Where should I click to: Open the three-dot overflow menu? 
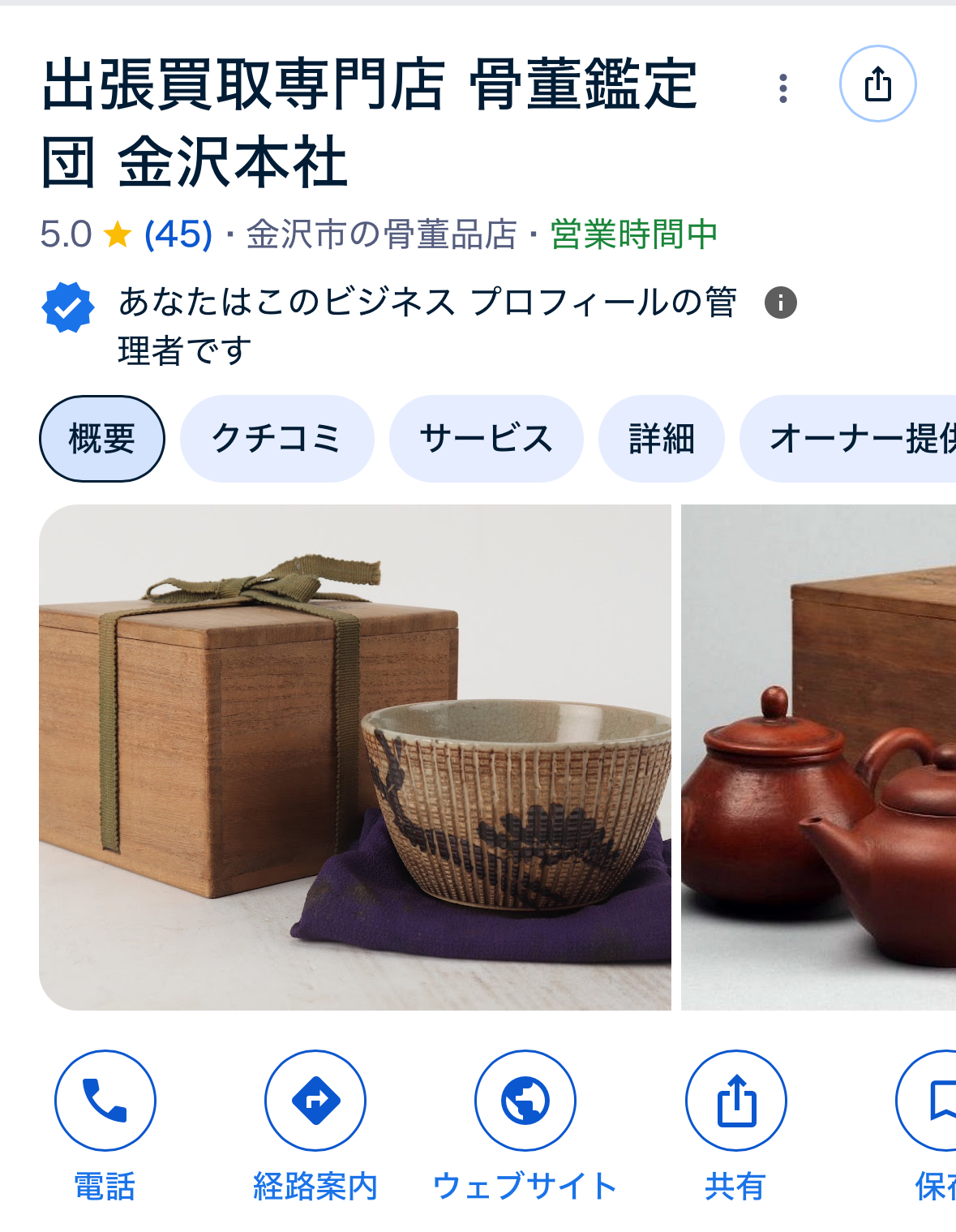click(782, 88)
